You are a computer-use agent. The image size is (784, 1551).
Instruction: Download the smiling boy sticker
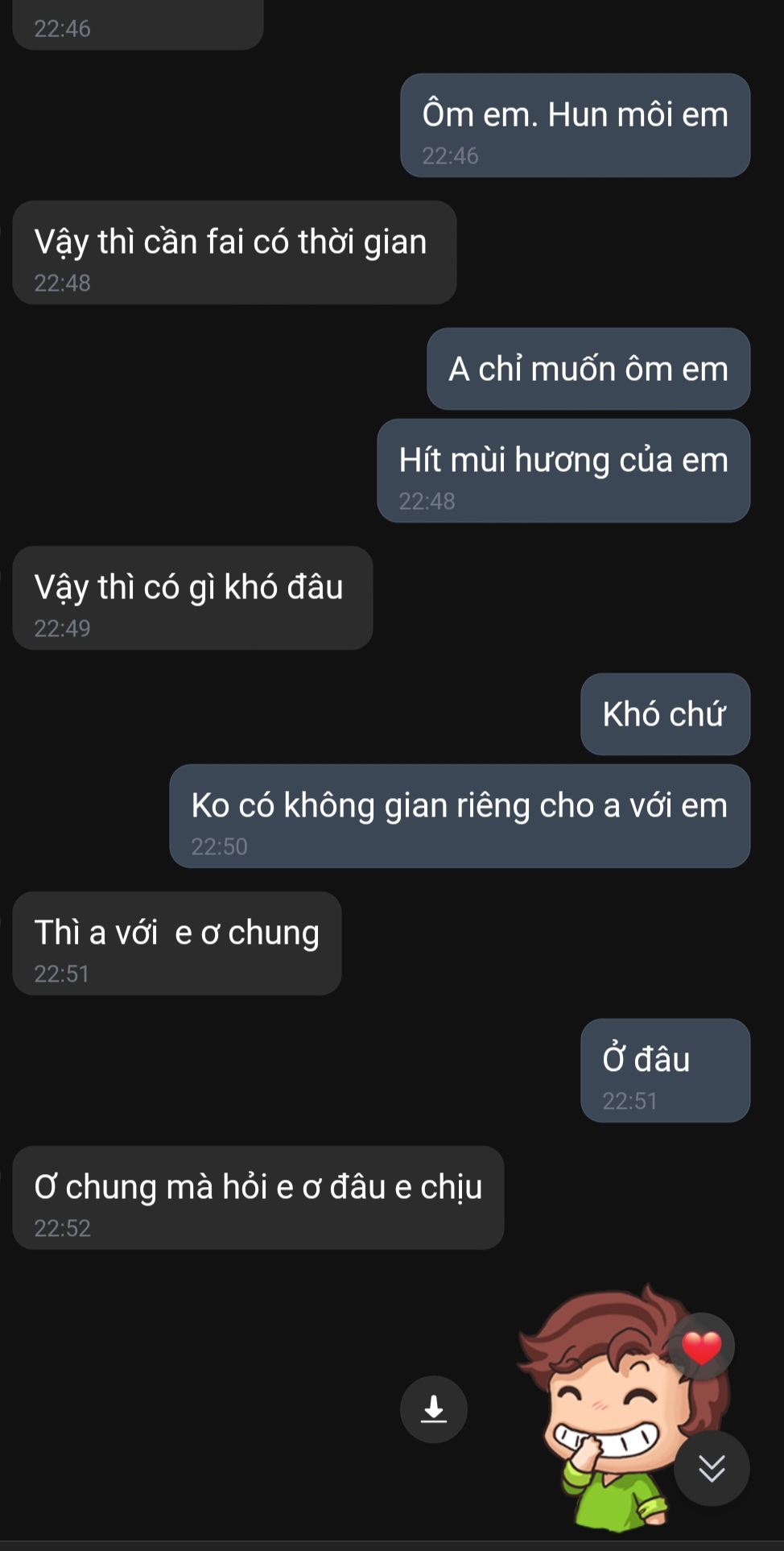coord(434,1408)
